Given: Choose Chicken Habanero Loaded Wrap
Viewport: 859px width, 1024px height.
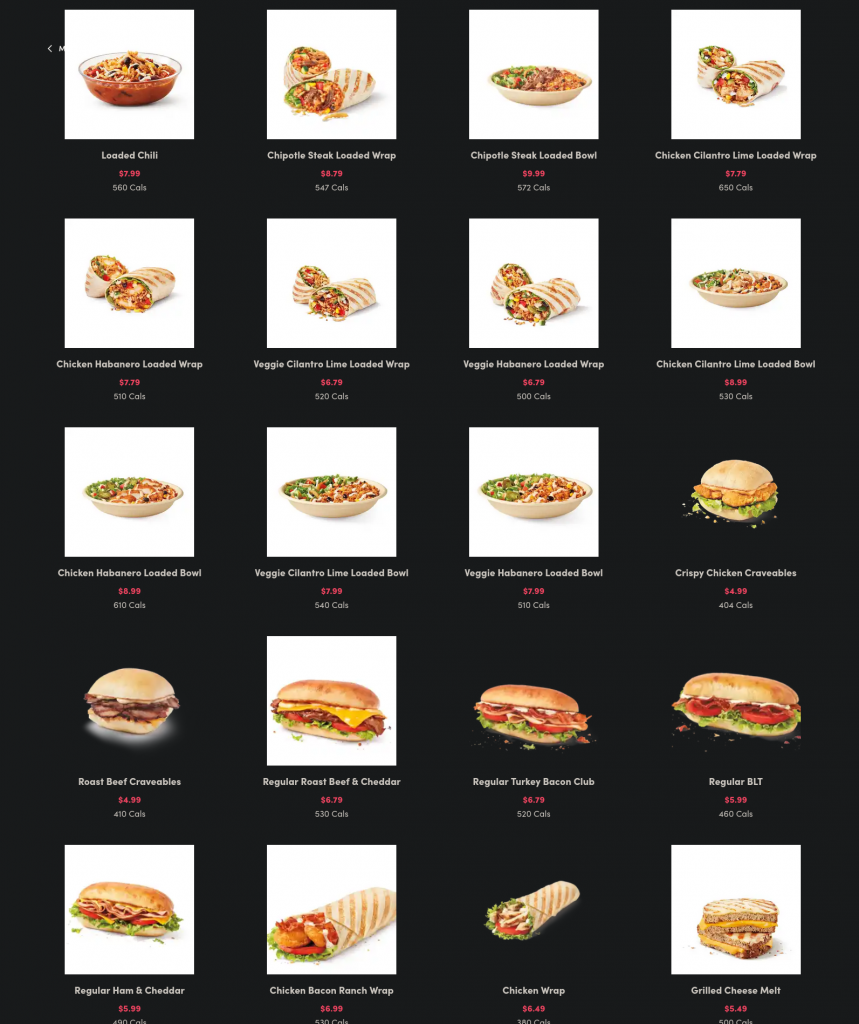Looking at the screenshot, I should coord(129,283).
